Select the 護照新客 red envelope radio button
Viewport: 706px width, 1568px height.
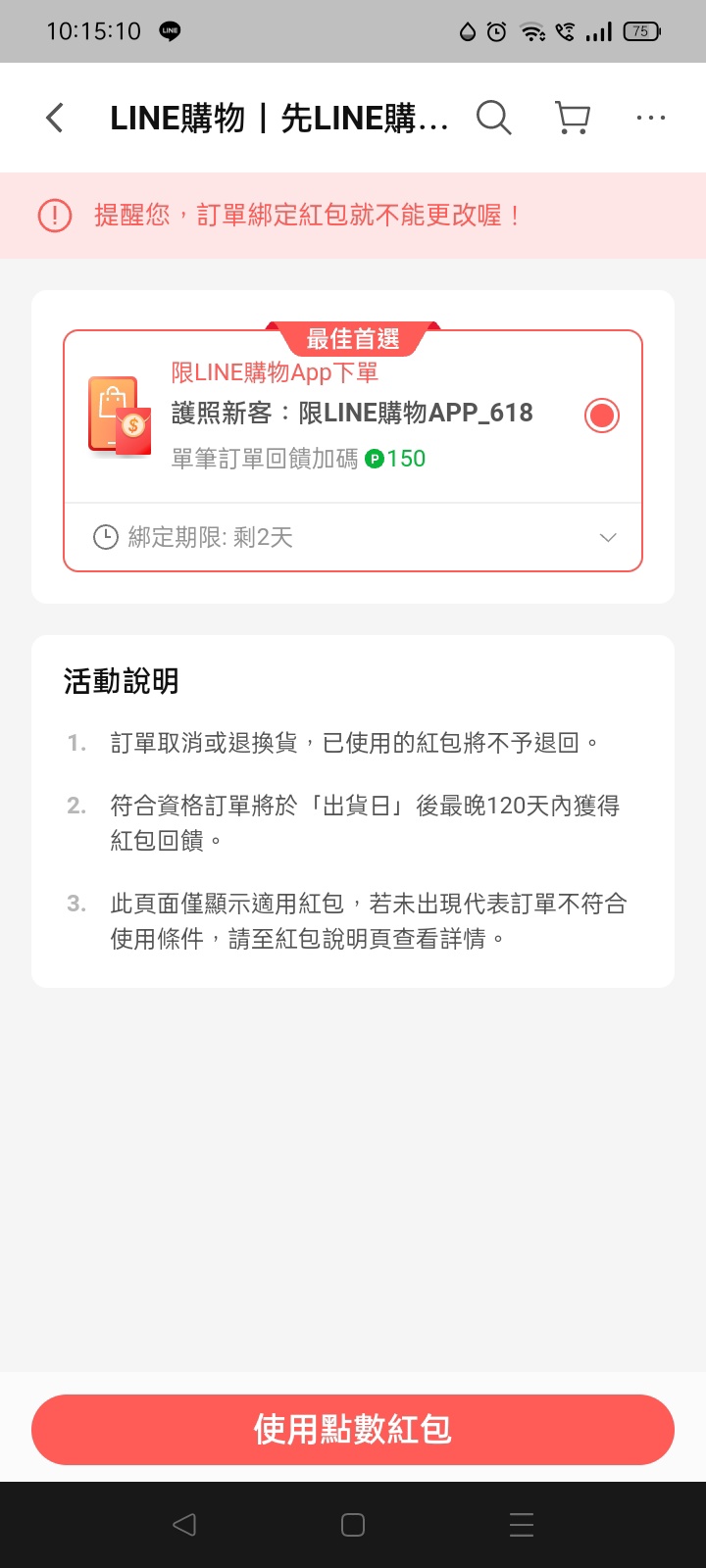[x=602, y=416]
